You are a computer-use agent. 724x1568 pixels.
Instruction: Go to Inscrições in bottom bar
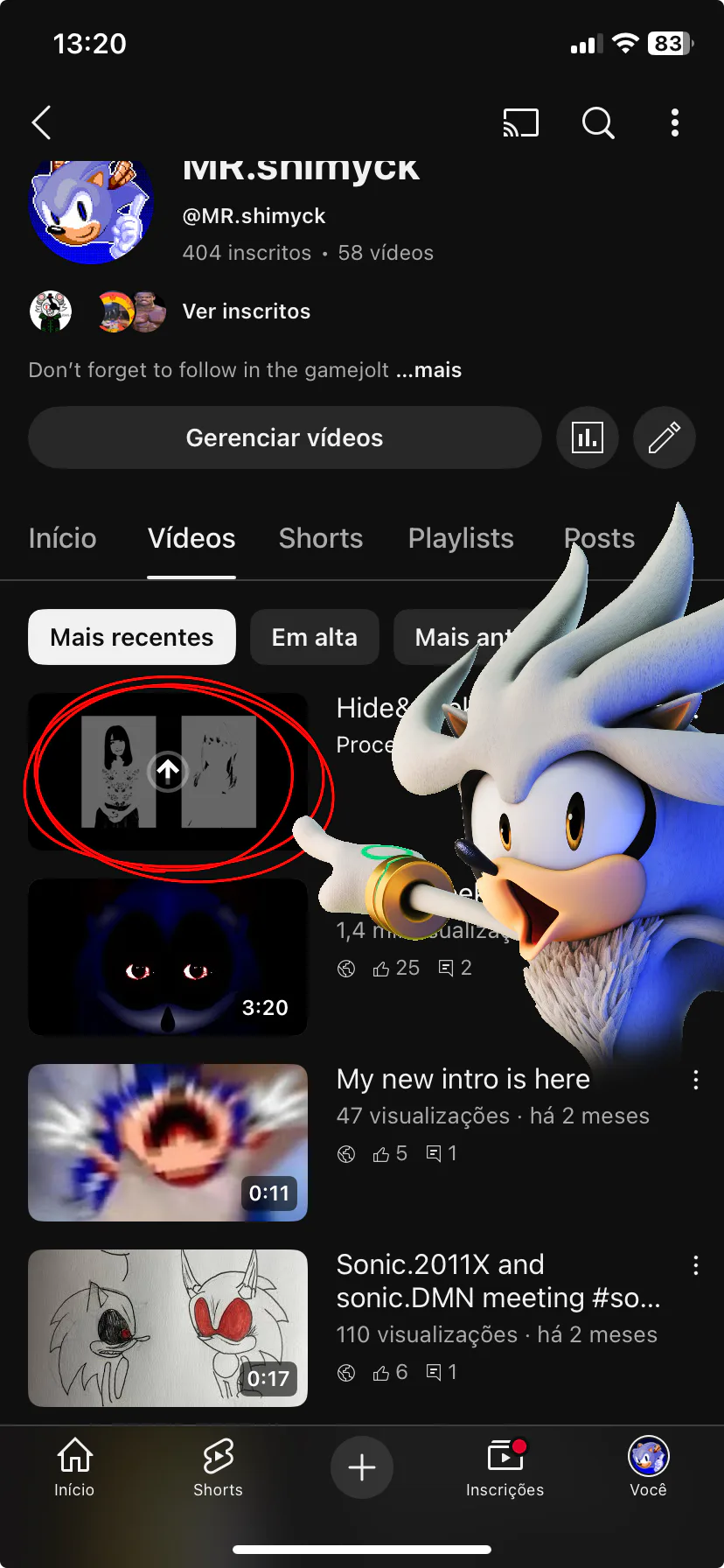click(505, 1467)
